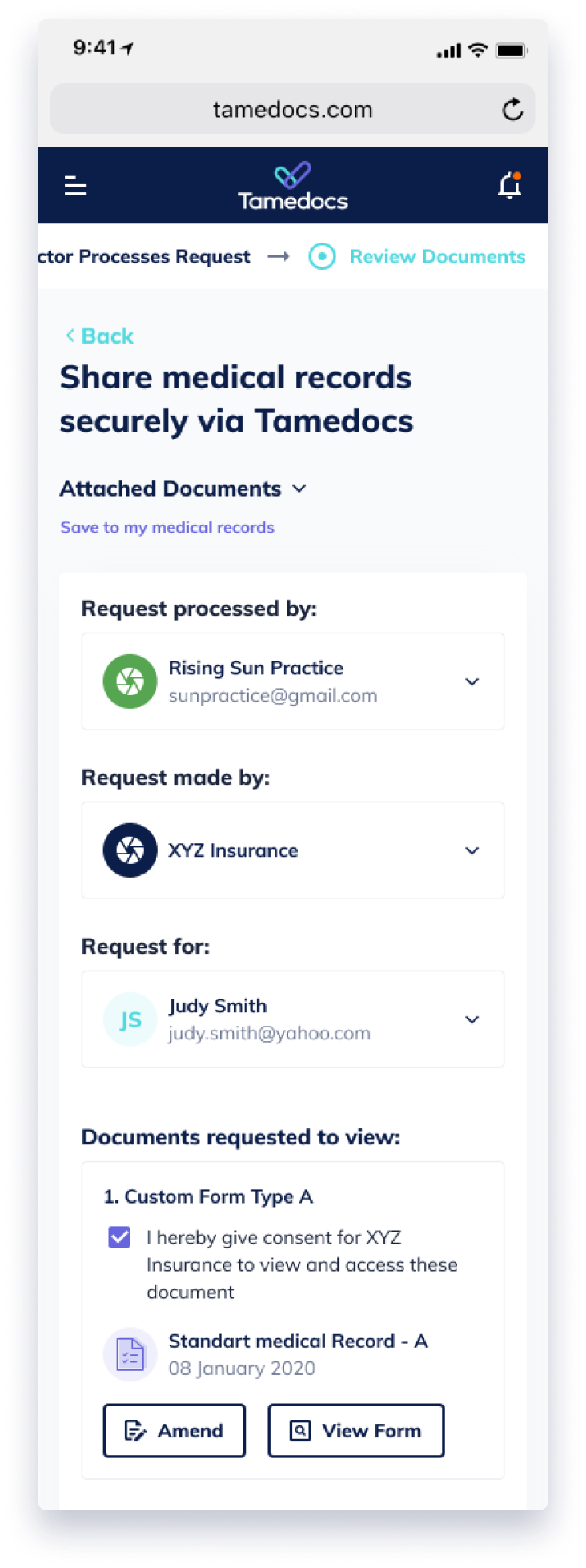This screenshot has height=1568, width=586.
Task: Uncheck the XYZ Insurance consent checkbox
Action: (x=120, y=1237)
